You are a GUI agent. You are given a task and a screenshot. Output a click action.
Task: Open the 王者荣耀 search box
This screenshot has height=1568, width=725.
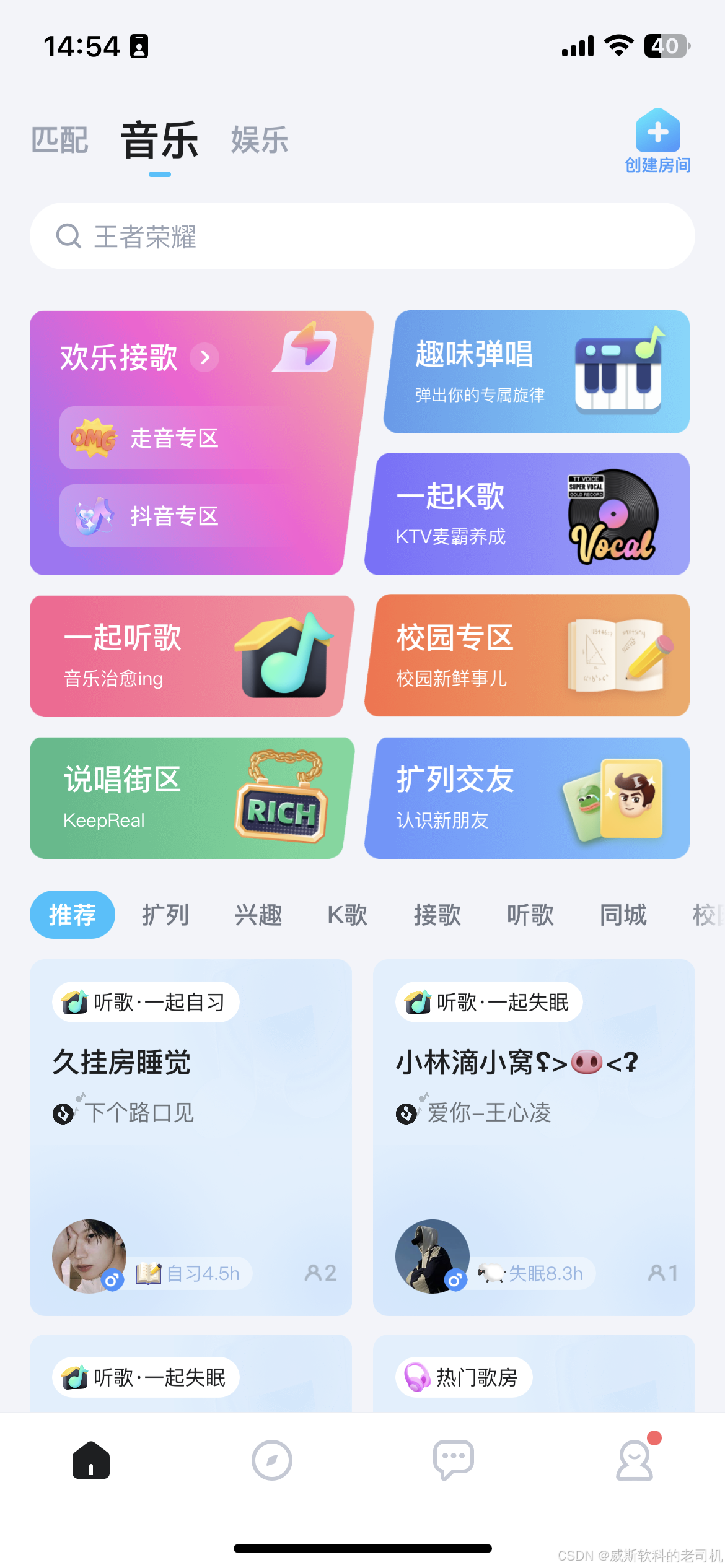coord(362,236)
